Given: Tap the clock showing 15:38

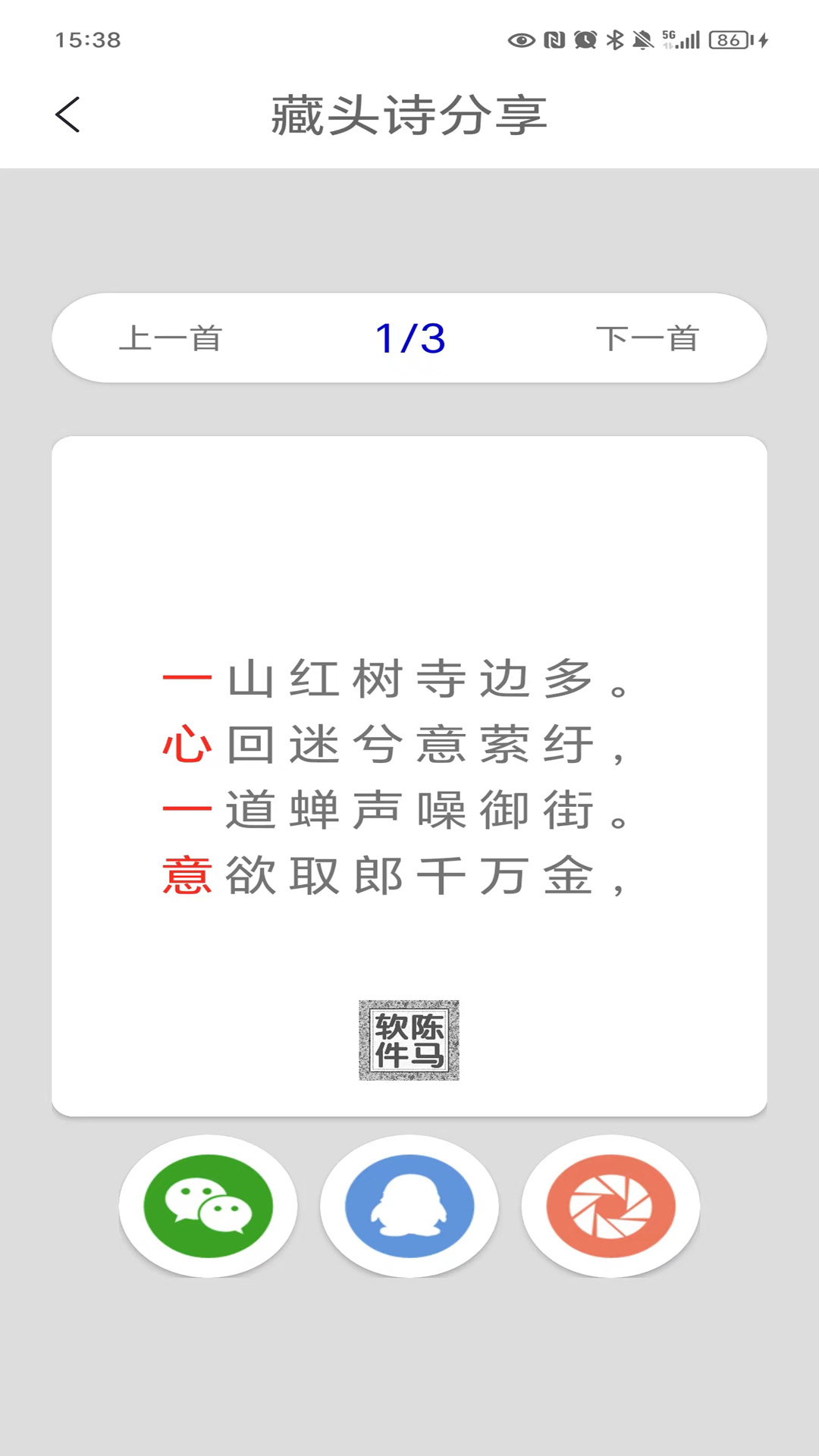Looking at the screenshot, I should click(x=89, y=42).
